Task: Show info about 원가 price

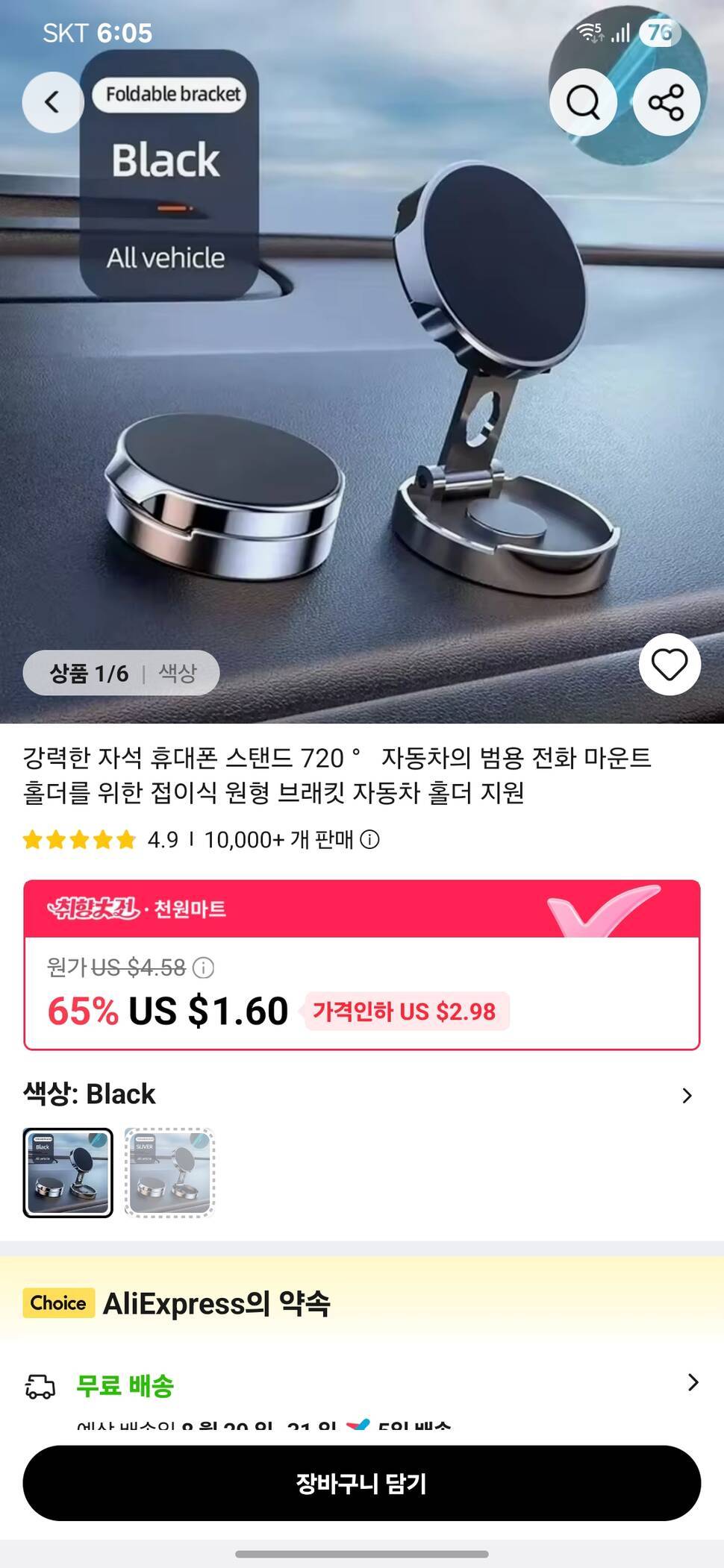Action: (x=203, y=968)
